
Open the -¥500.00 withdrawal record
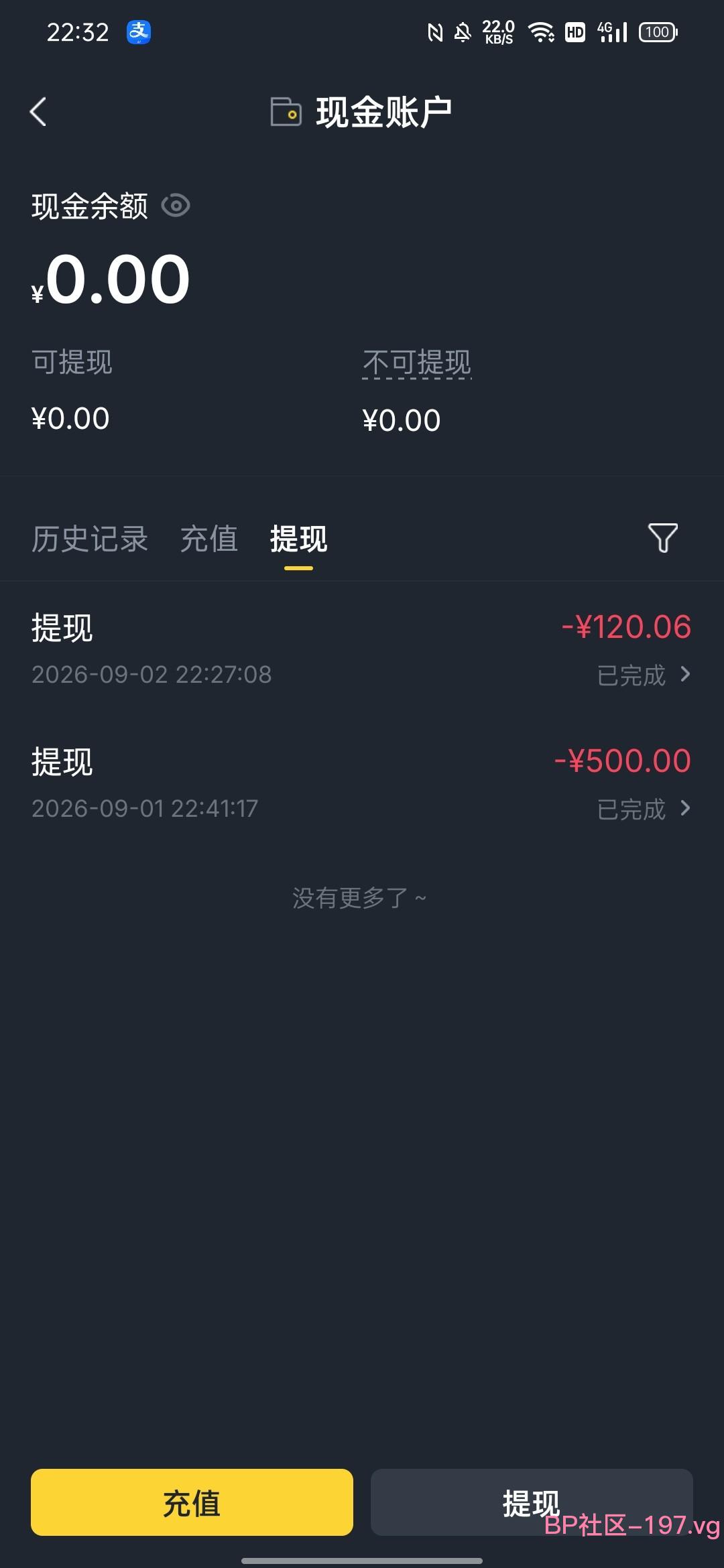[x=362, y=783]
